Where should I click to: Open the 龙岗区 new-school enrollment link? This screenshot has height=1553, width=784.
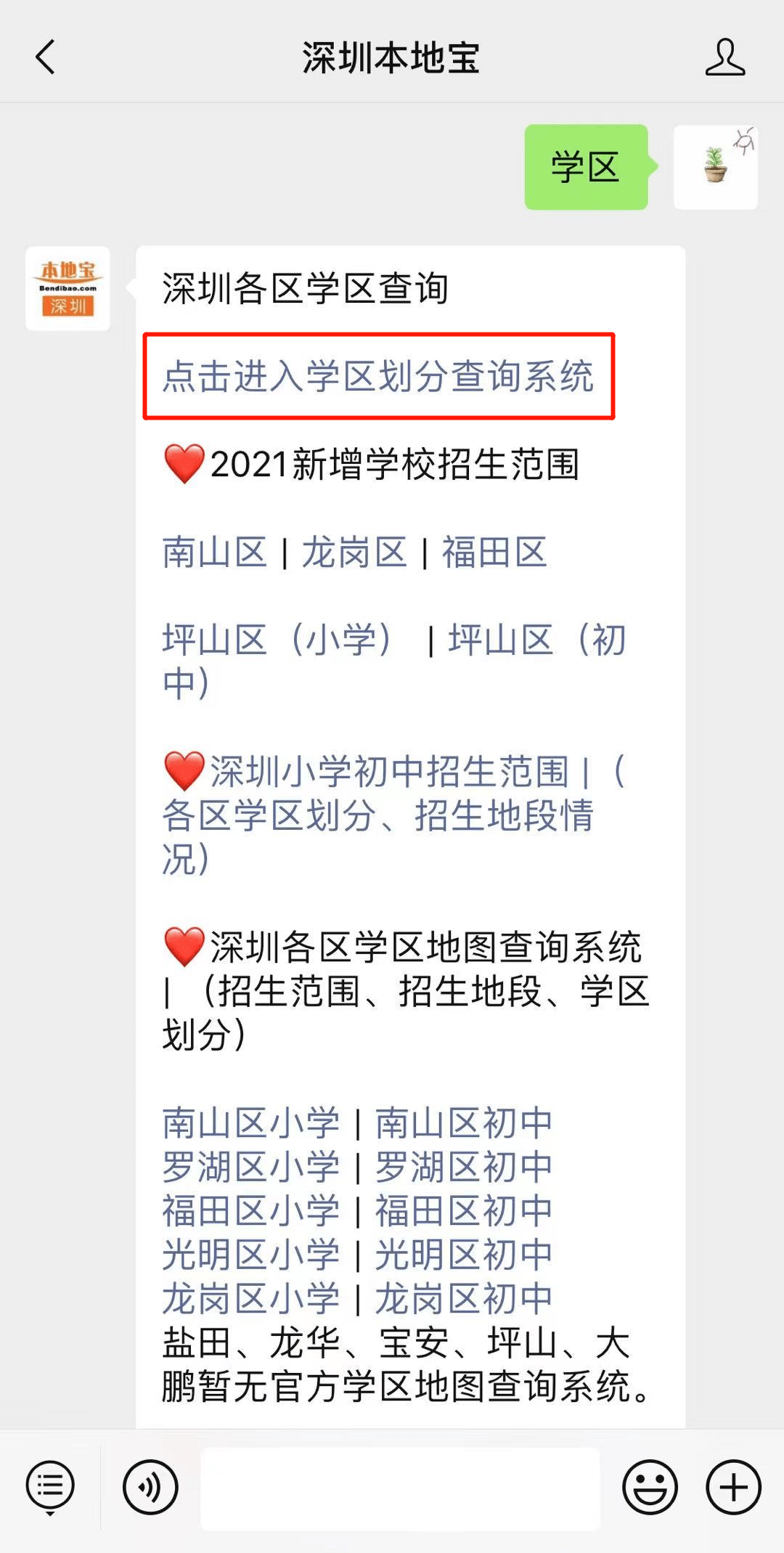354,552
